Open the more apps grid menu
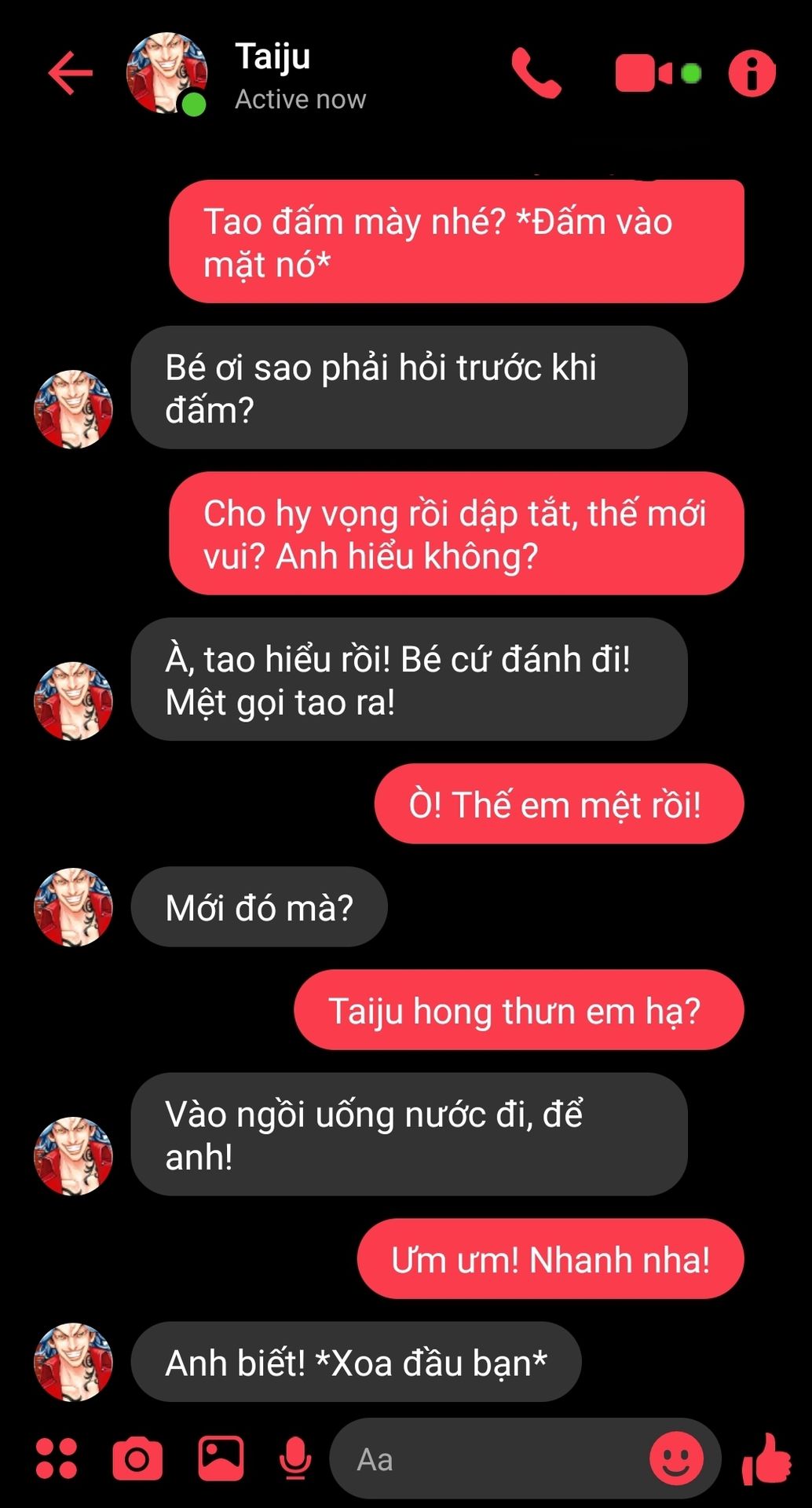The width and height of the screenshot is (812, 1508). 57,1459
